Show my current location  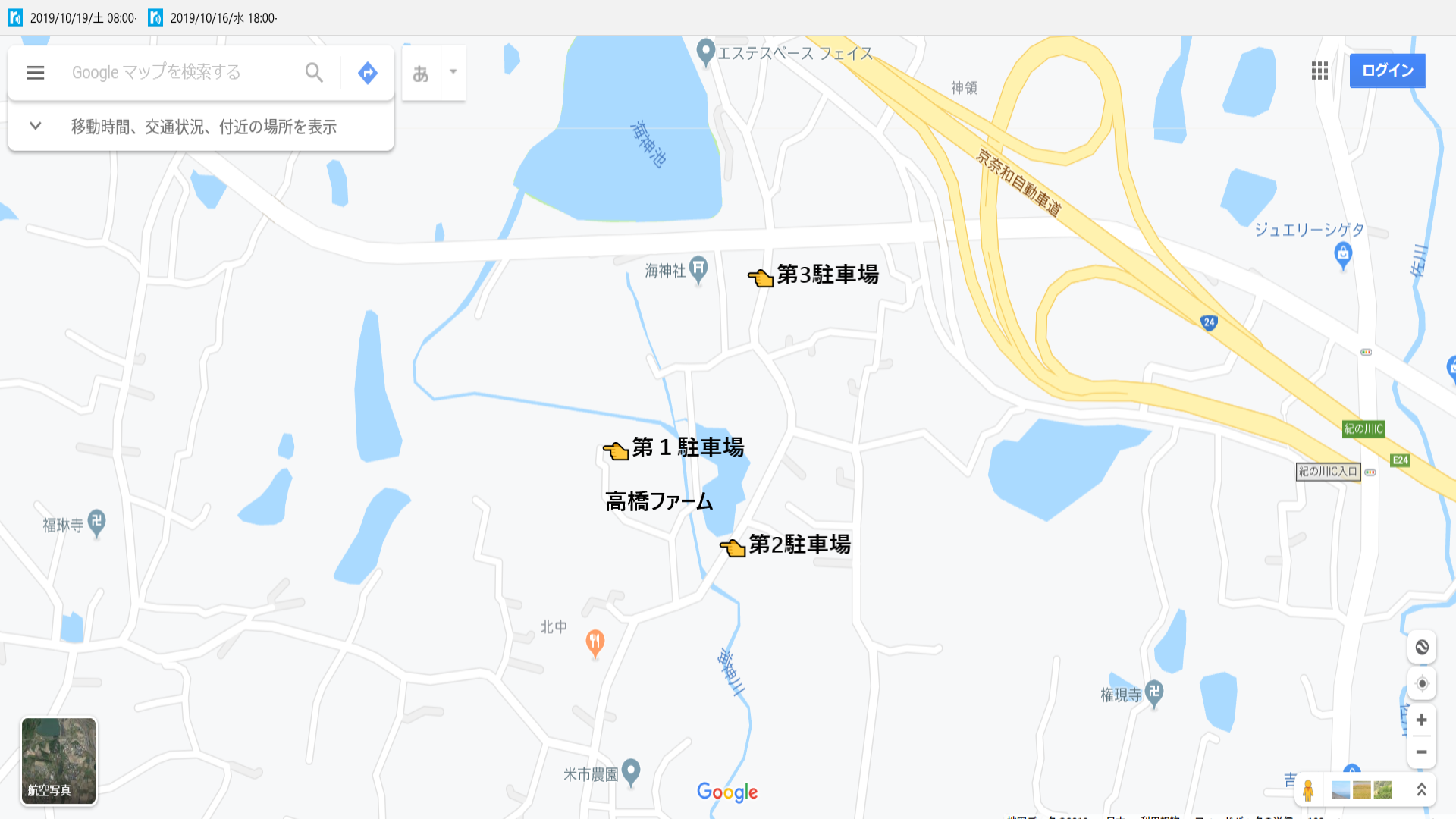coord(1422,684)
